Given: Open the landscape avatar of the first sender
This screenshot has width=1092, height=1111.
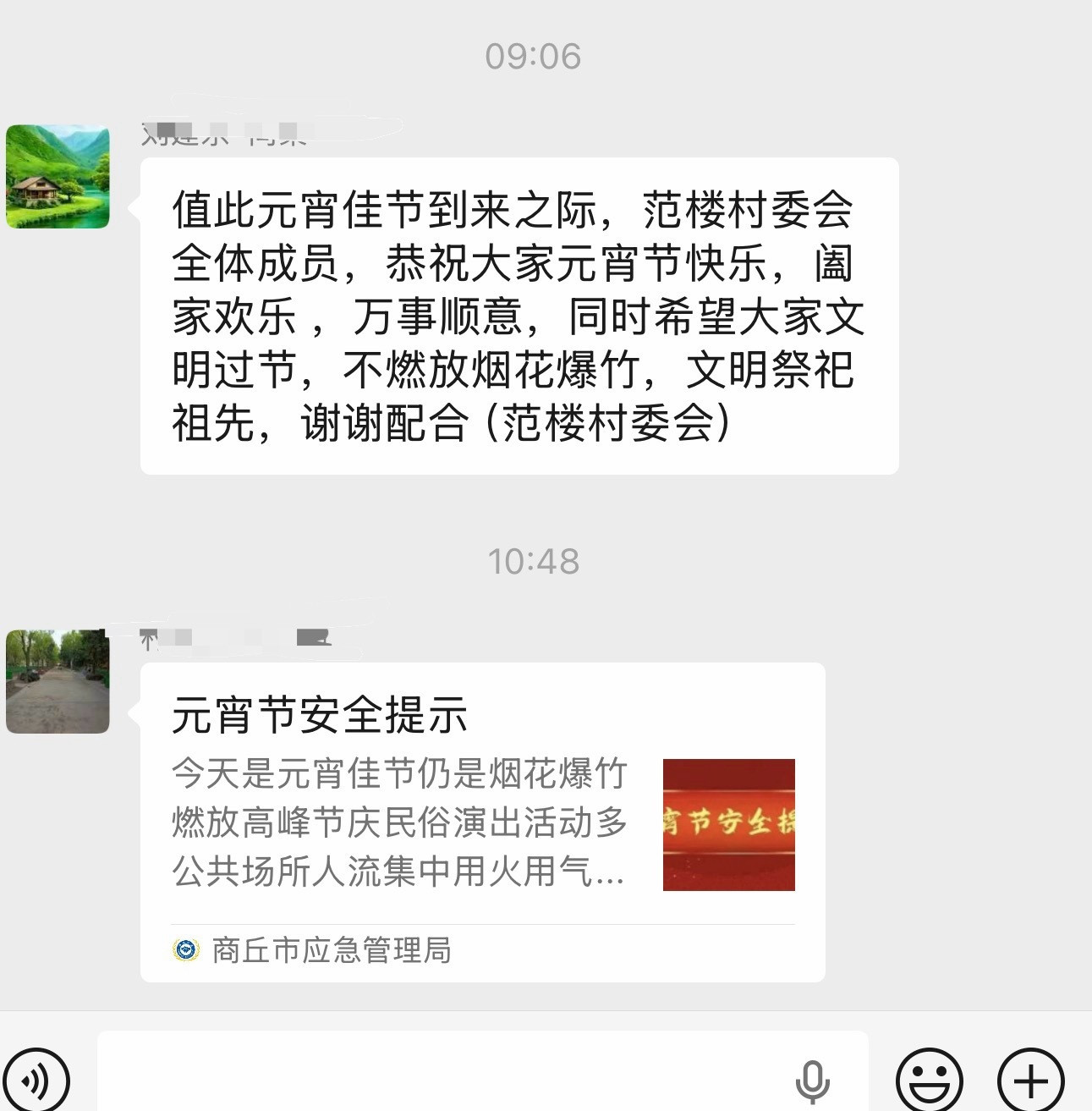Looking at the screenshot, I should click(x=57, y=175).
